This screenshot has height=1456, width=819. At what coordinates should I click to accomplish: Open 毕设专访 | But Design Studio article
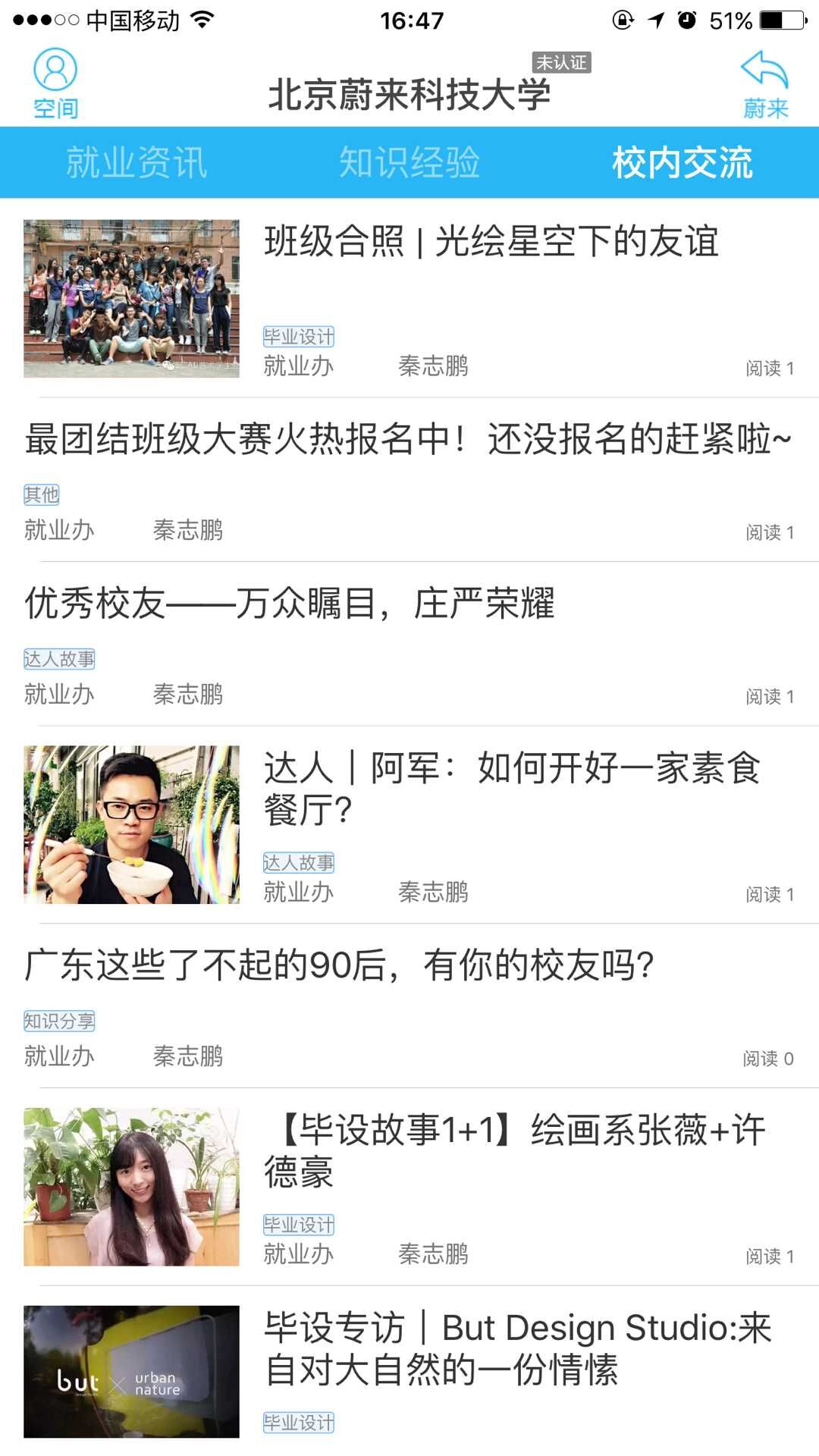click(517, 1348)
